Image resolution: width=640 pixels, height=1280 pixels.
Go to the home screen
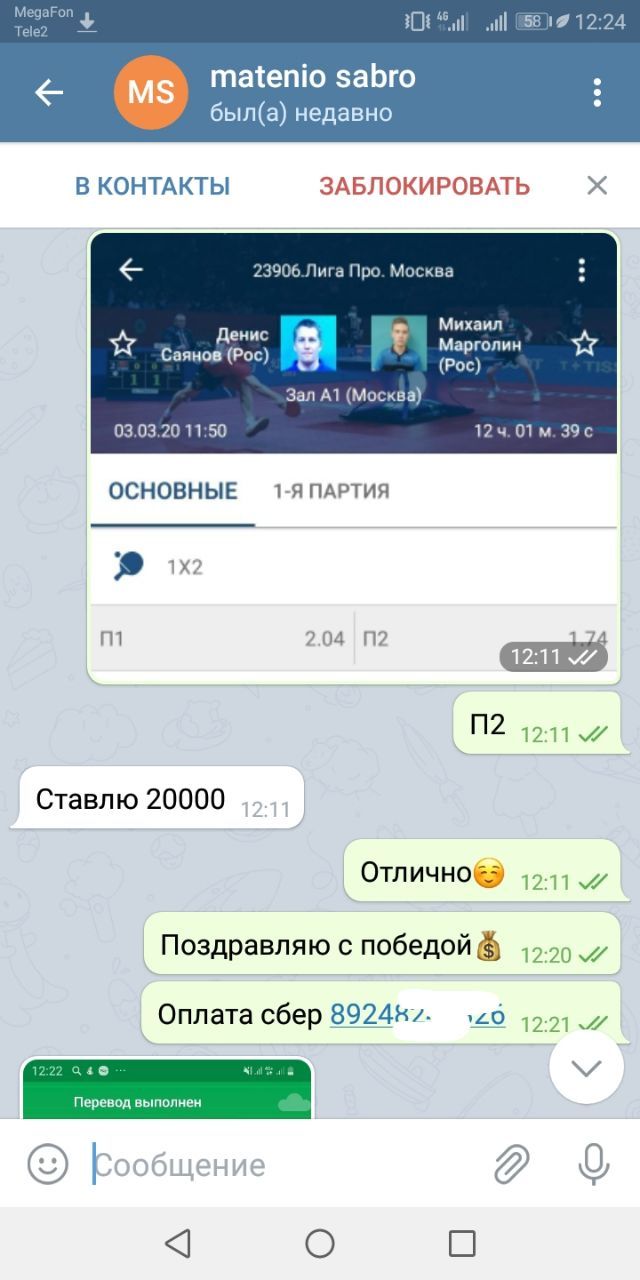click(x=320, y=1243)
